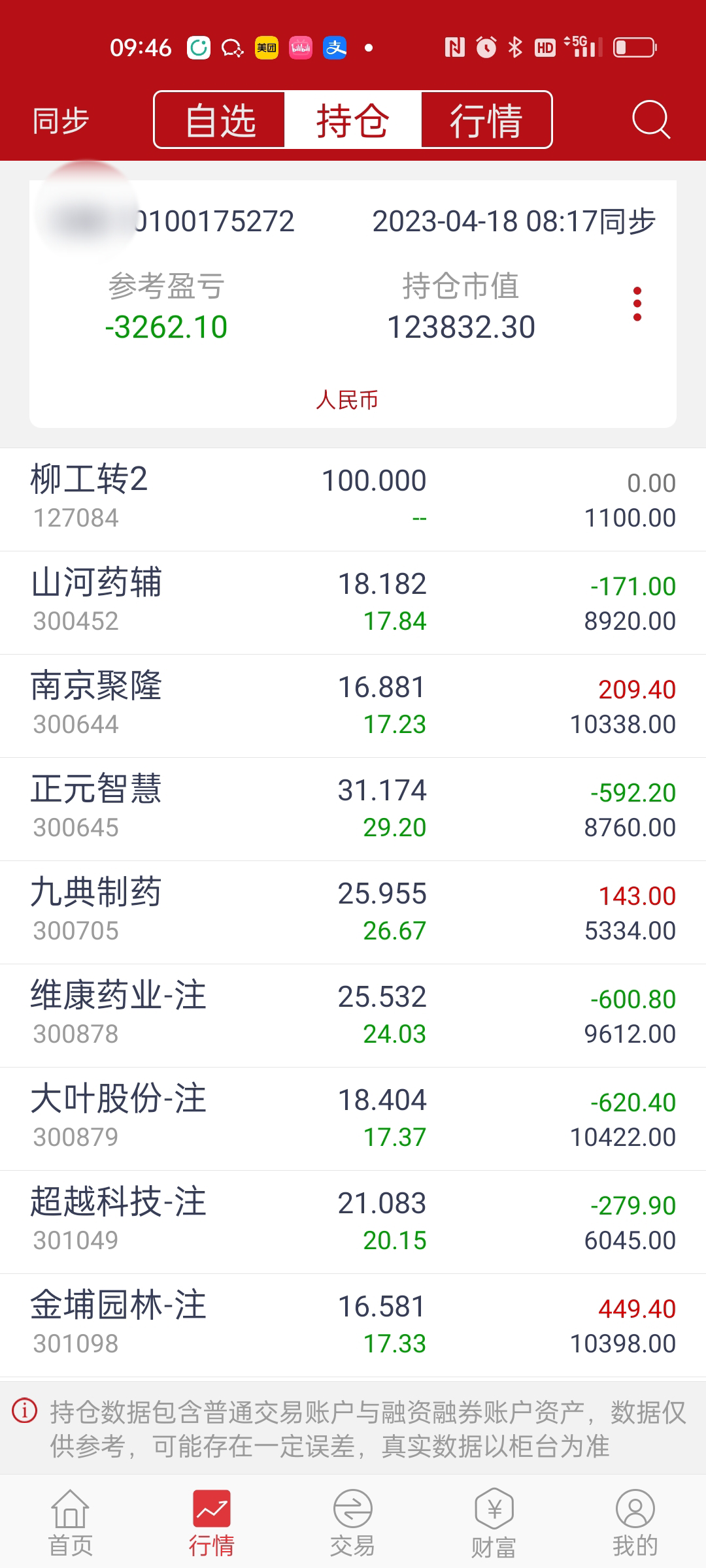The height and width of the screenshot is (1568, 706).
Task: Switch to the 自选 tab
Action: (220, 120)
